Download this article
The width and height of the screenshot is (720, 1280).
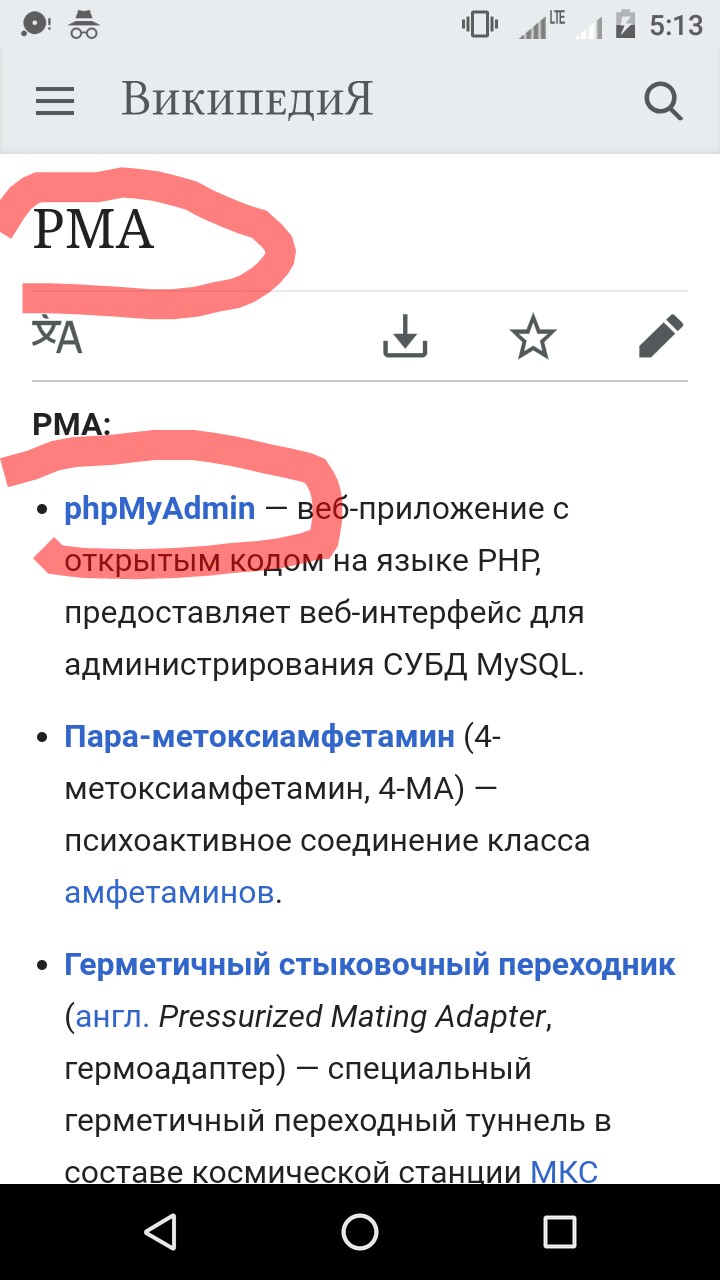[405, 336]
